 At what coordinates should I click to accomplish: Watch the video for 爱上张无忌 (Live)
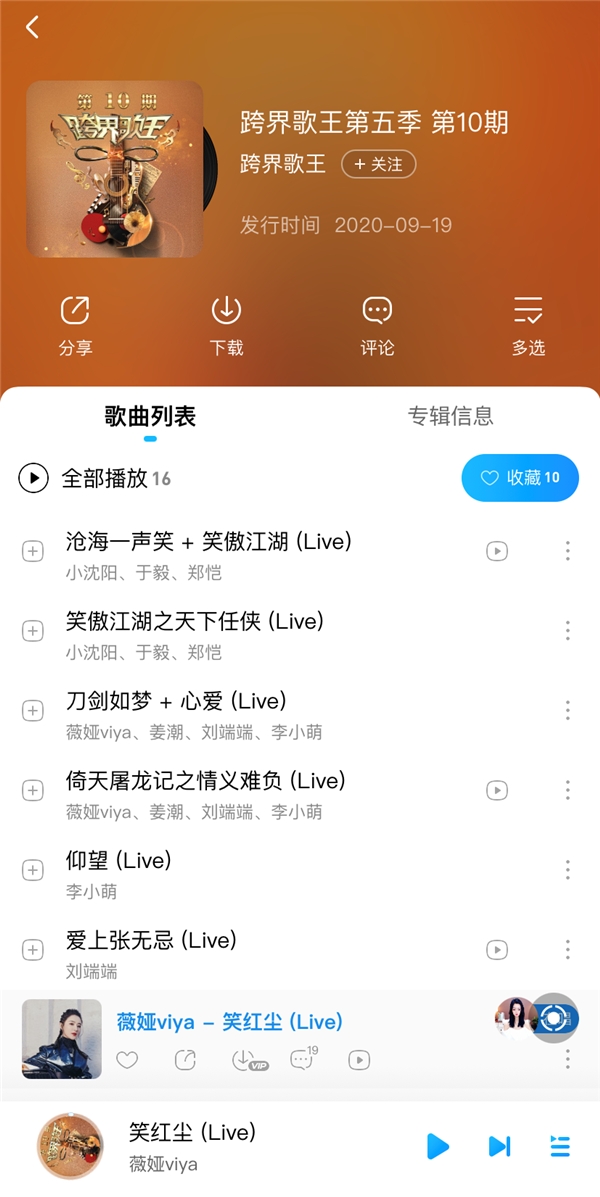(x=497, y=950)
